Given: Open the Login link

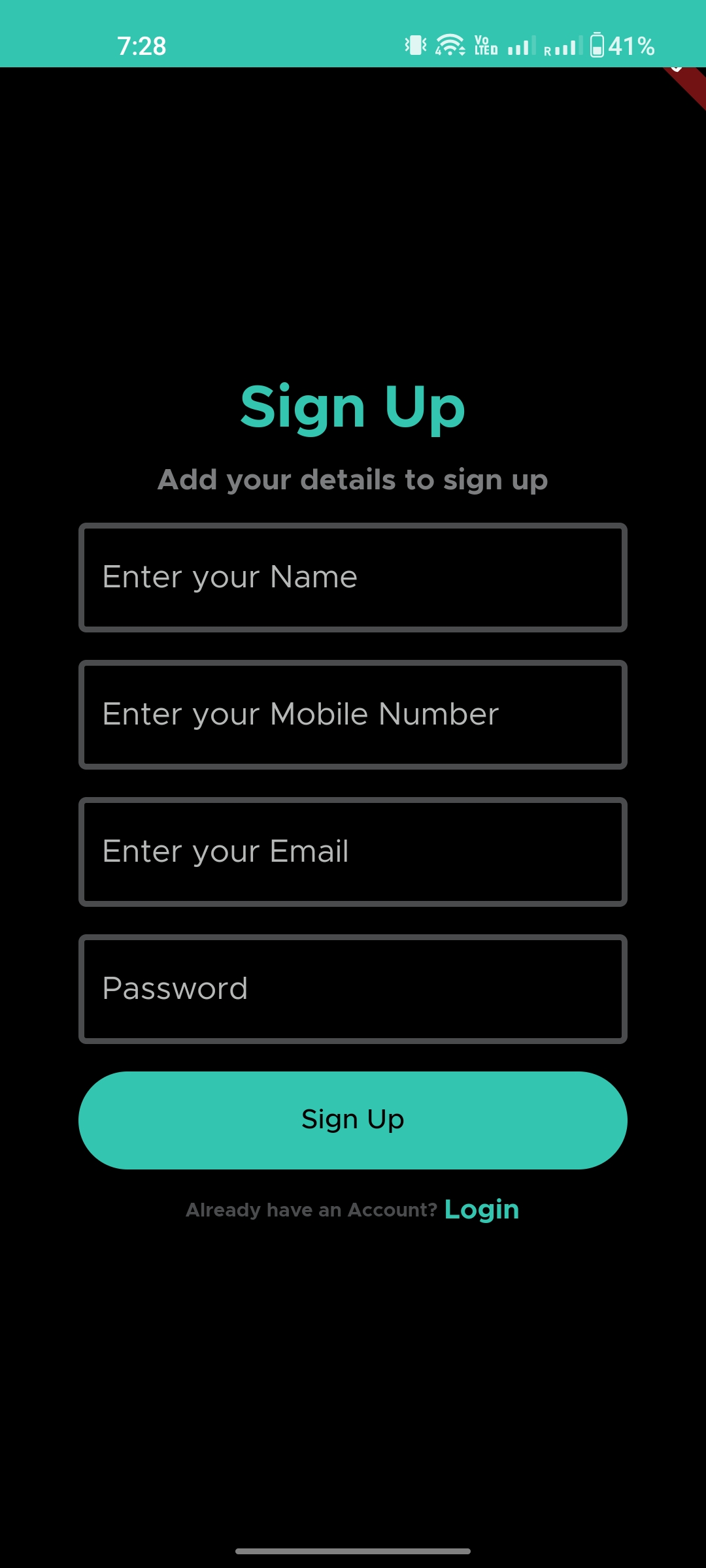Looking at the screenshot, I should pyautogui.click(x=482, y=1209).
